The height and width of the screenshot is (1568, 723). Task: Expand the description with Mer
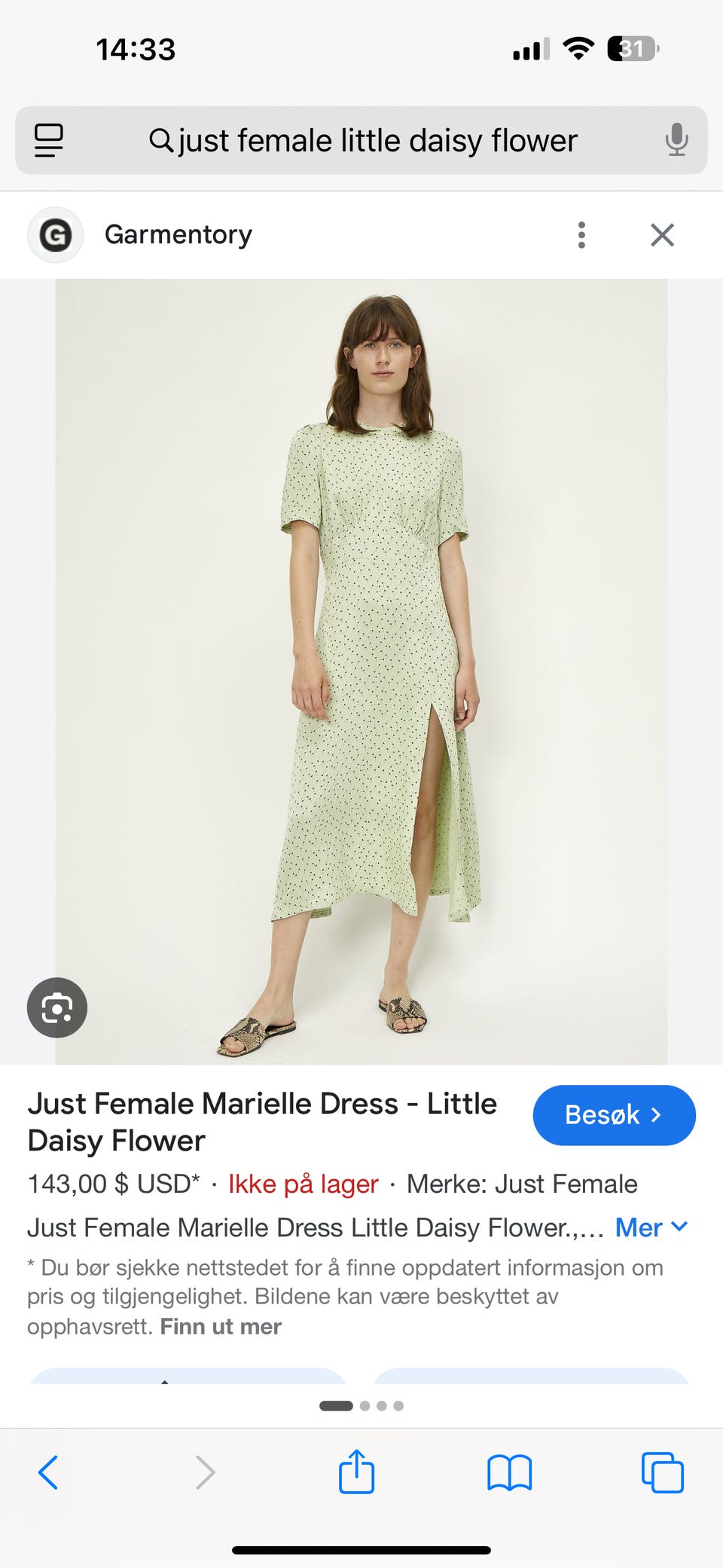coord(651,1227)
